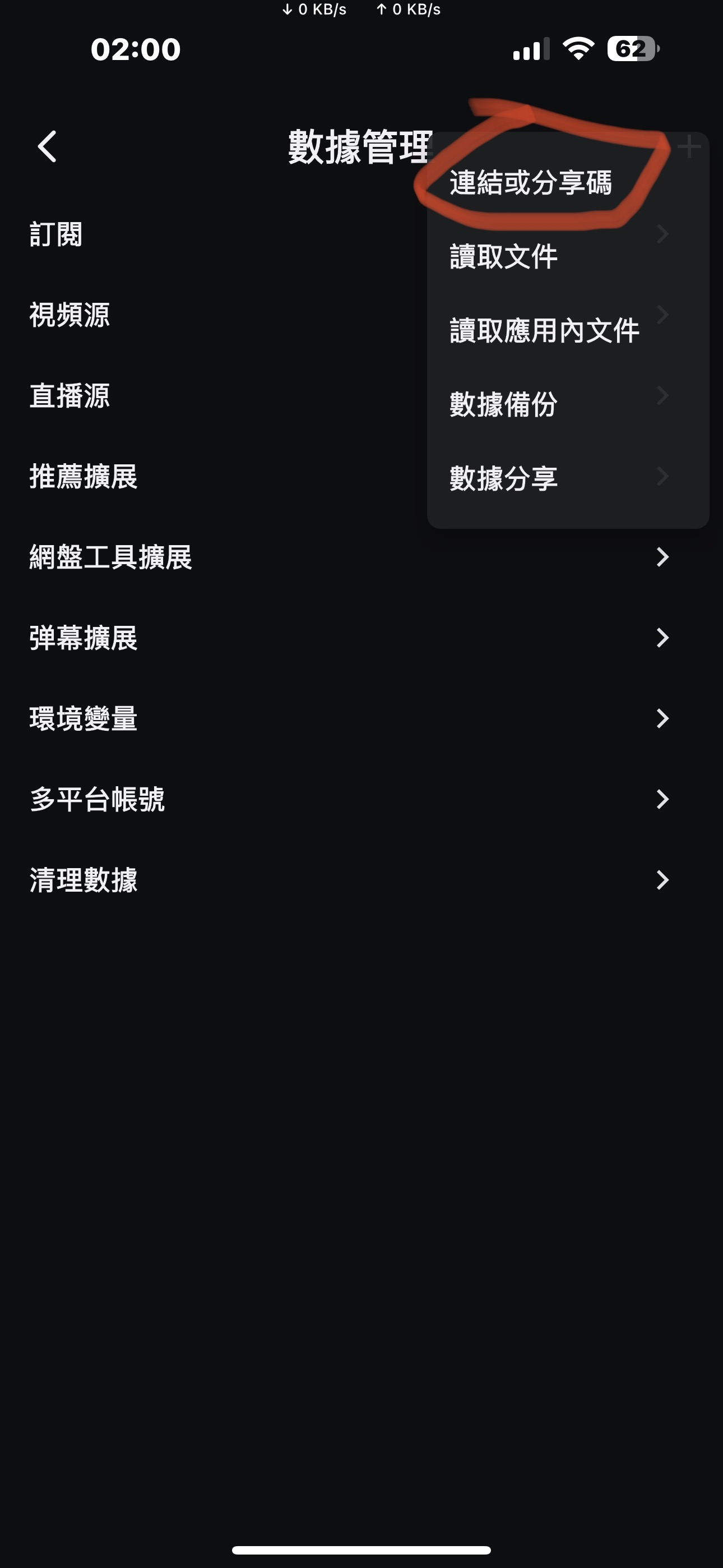Tap the + icon in the top right corner
723x1568 pixels.
click(x=690, y=146)
